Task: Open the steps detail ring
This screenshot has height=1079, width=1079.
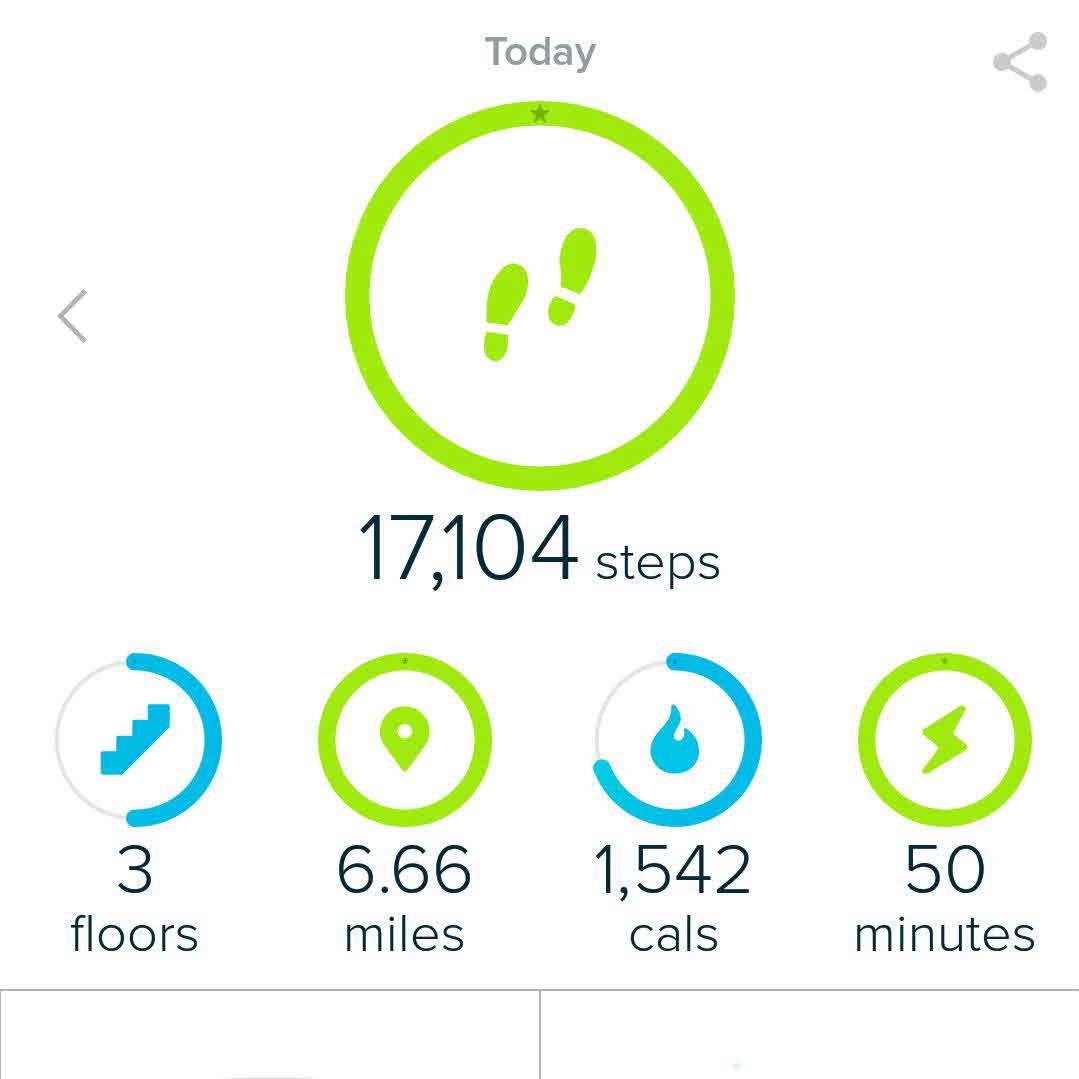Action: [540, 296]
